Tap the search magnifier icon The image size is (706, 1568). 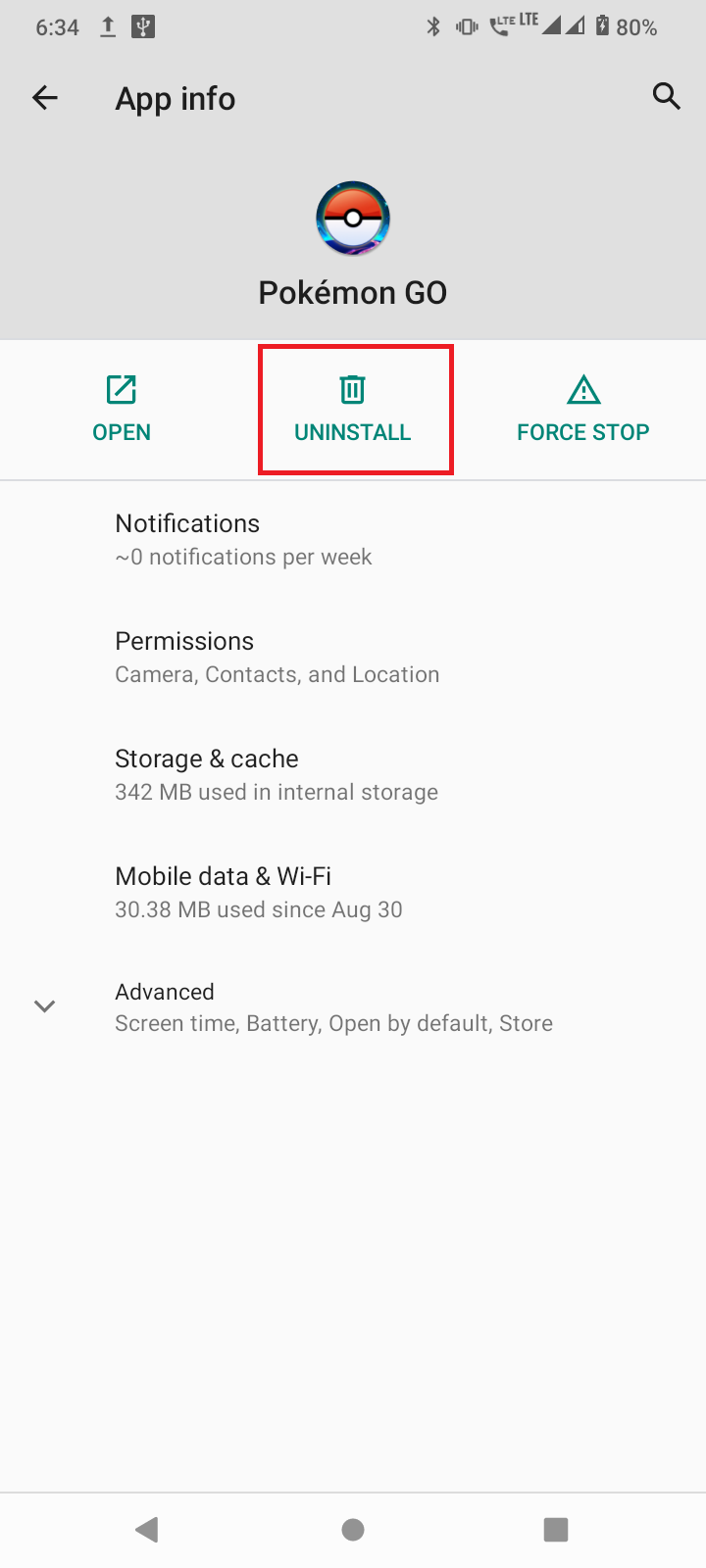click(x=666, y=96)
